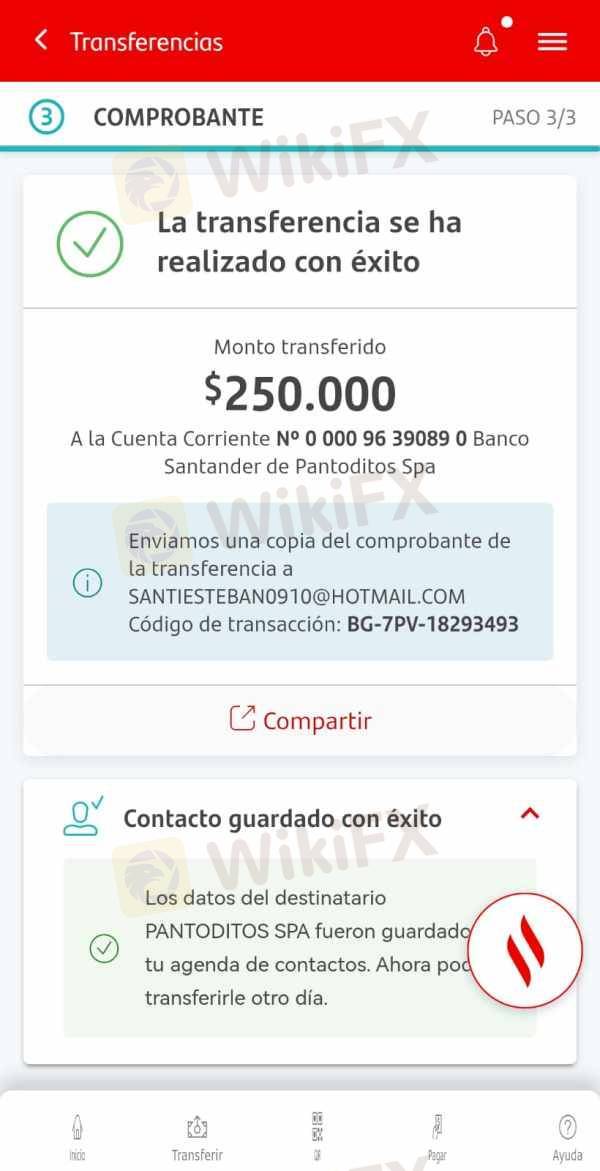600x1171 pixels.
Task: Open the QR tab
Action: (317, 1135)
